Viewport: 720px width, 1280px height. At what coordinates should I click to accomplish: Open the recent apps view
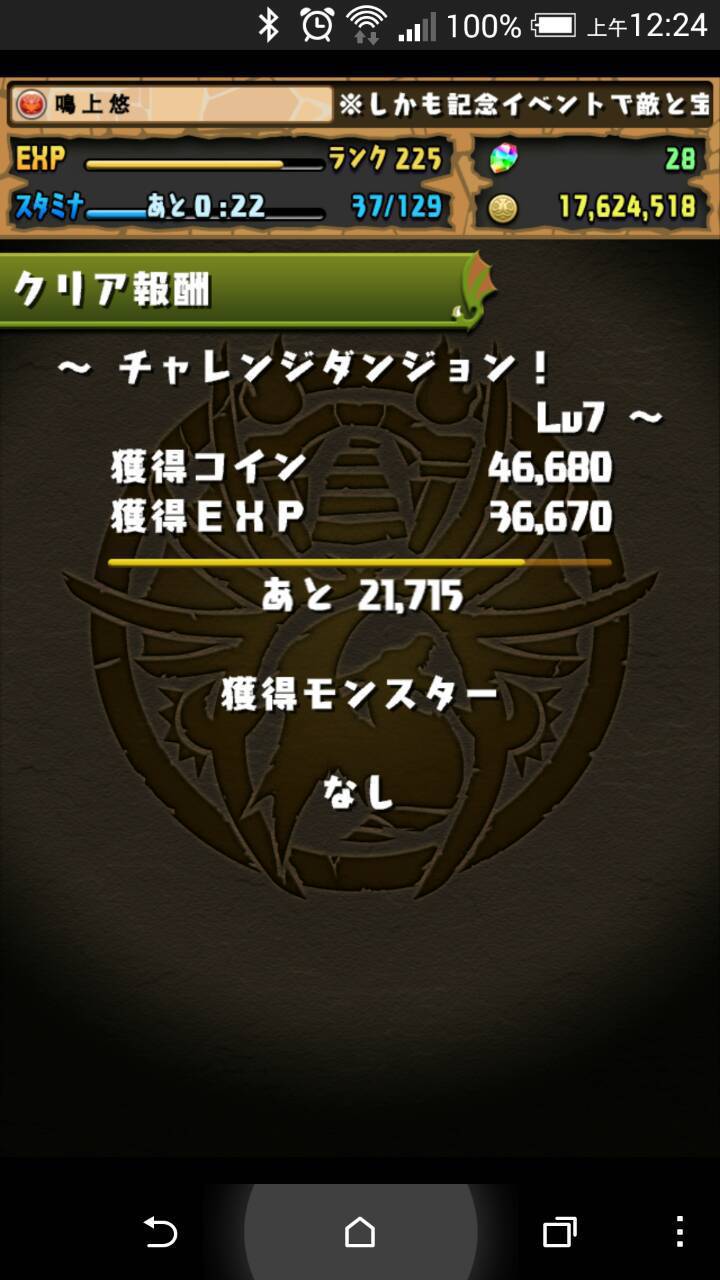[x=560, y=1232]
